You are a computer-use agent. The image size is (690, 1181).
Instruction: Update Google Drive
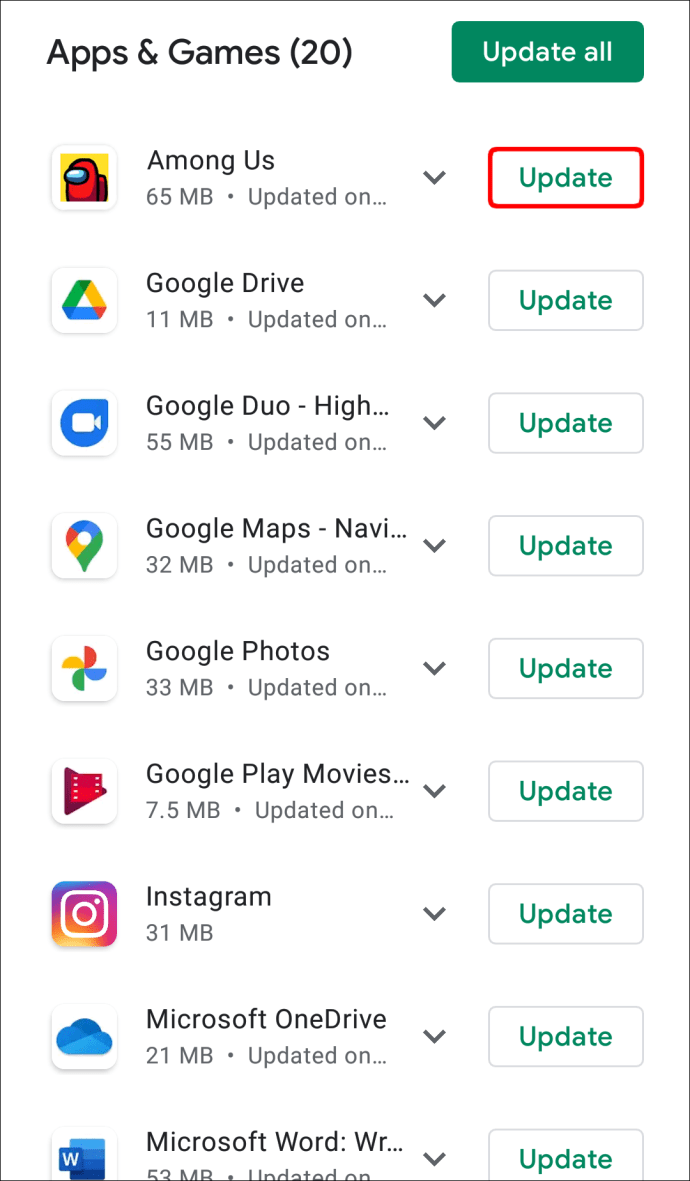click(x=565, y=300)
